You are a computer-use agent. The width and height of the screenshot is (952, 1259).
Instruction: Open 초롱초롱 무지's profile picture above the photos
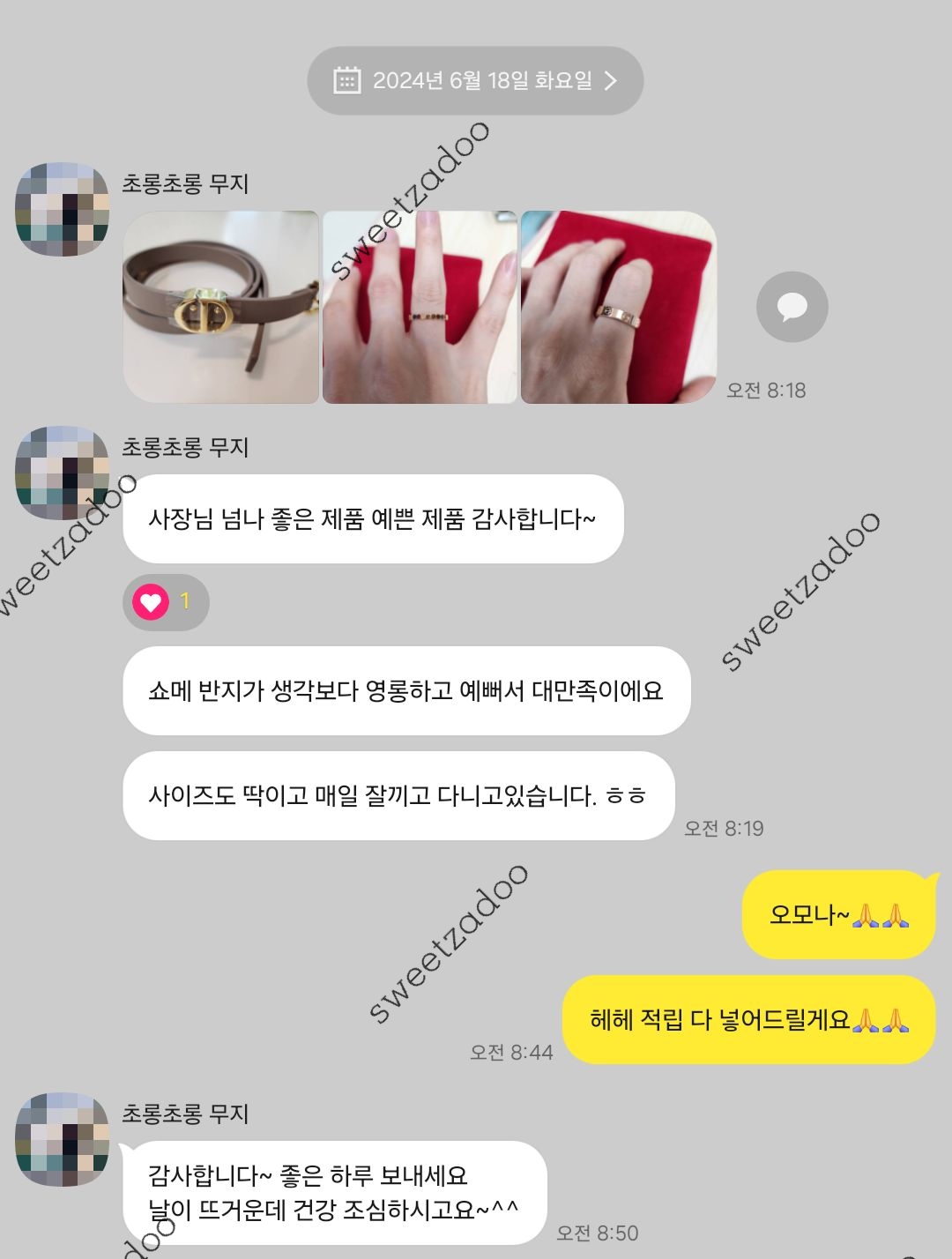[63, 209]
